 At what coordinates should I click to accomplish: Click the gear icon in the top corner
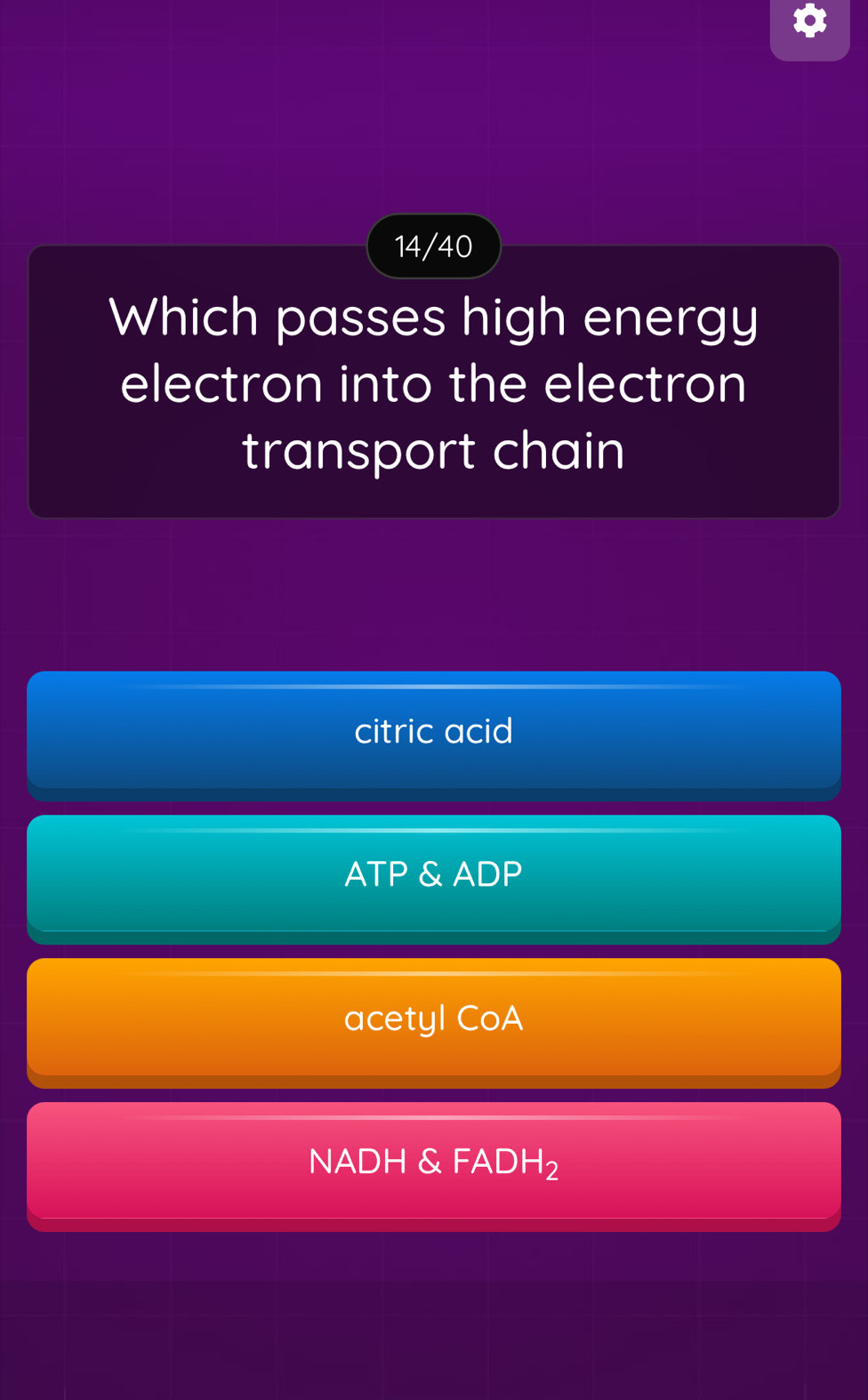click(808, 27)
